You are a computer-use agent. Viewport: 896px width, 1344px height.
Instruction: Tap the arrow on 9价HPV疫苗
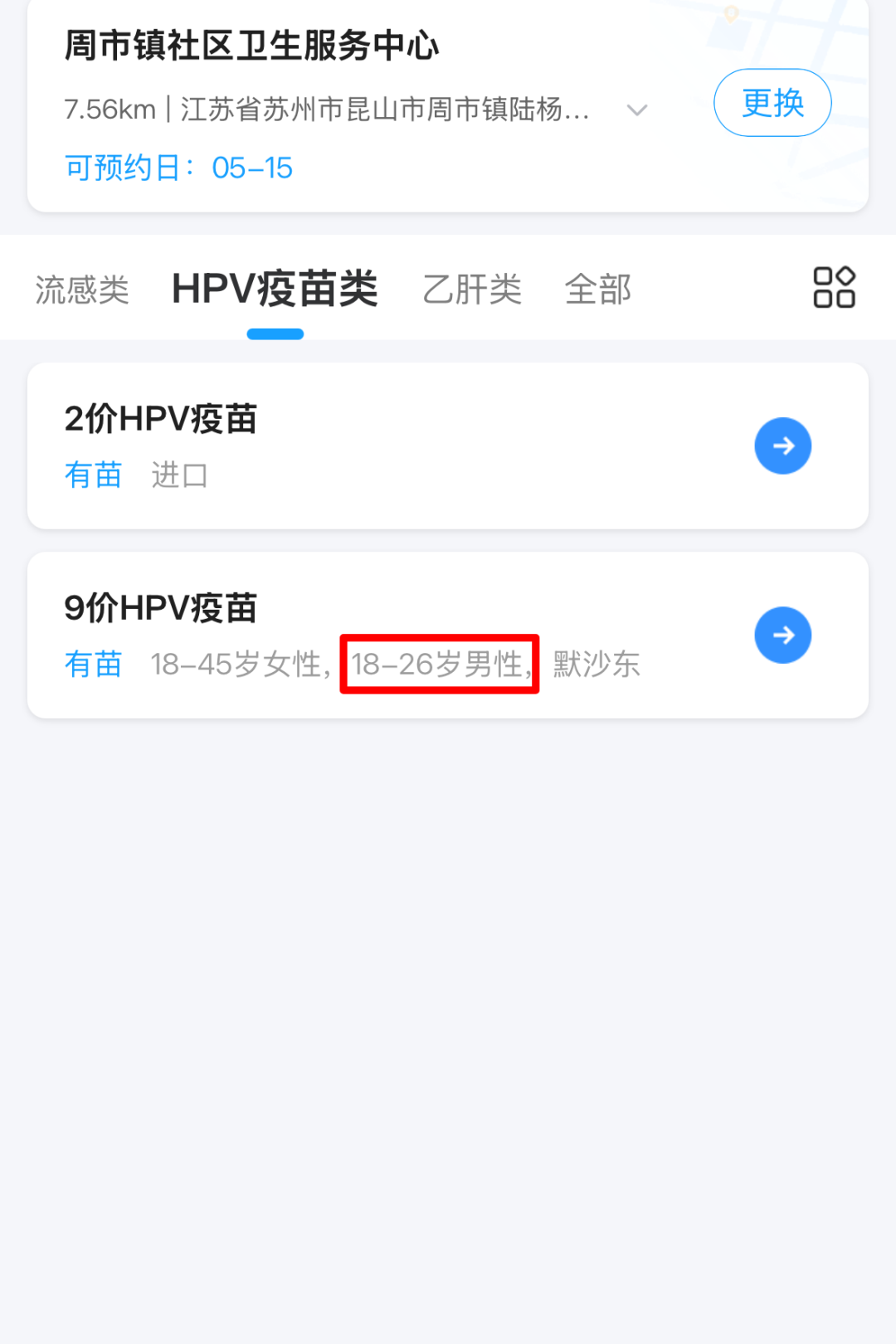(x=782, y=635)
